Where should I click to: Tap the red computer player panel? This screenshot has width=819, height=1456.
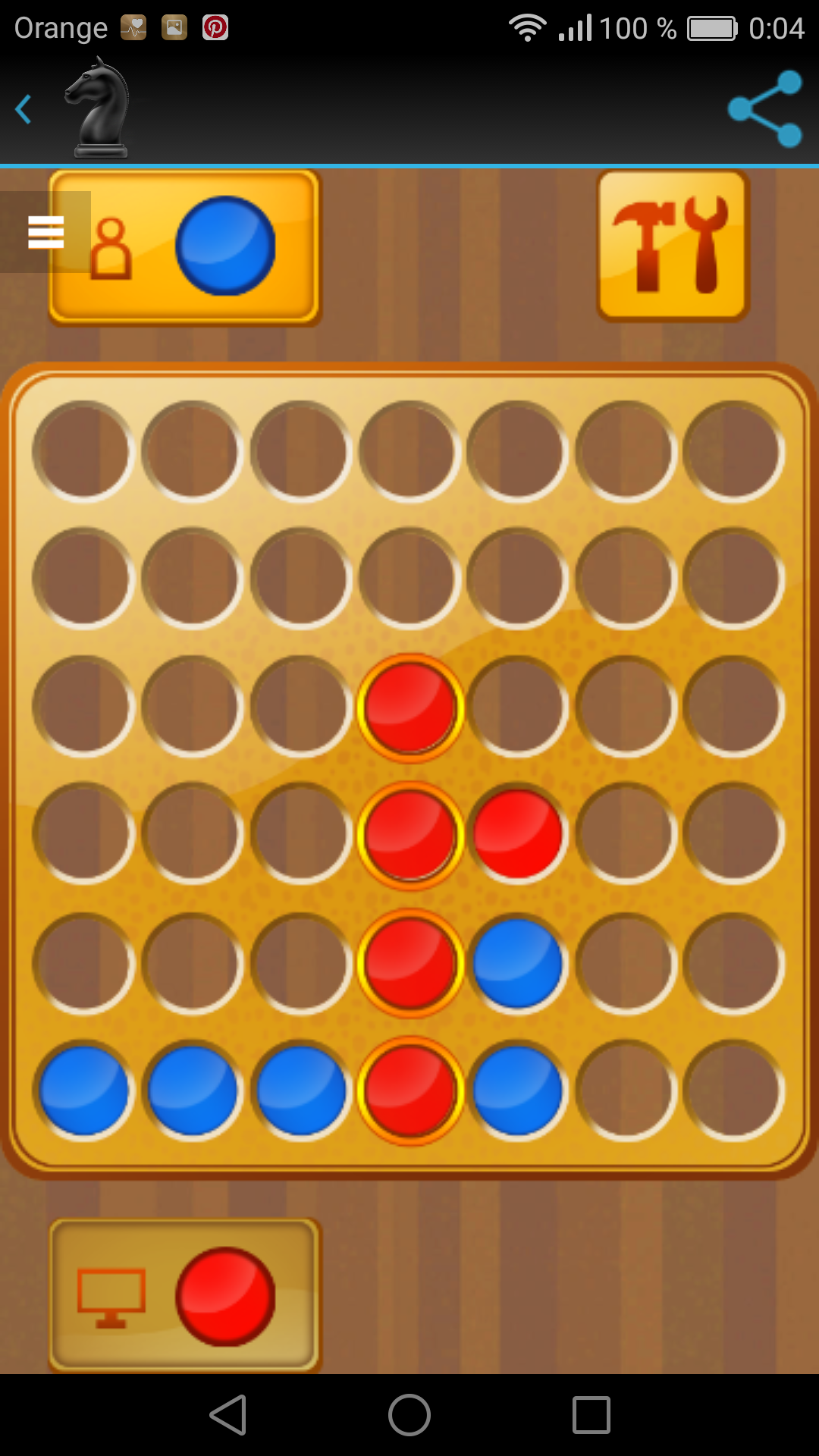pyautogui.click(x=185, y=1295)
